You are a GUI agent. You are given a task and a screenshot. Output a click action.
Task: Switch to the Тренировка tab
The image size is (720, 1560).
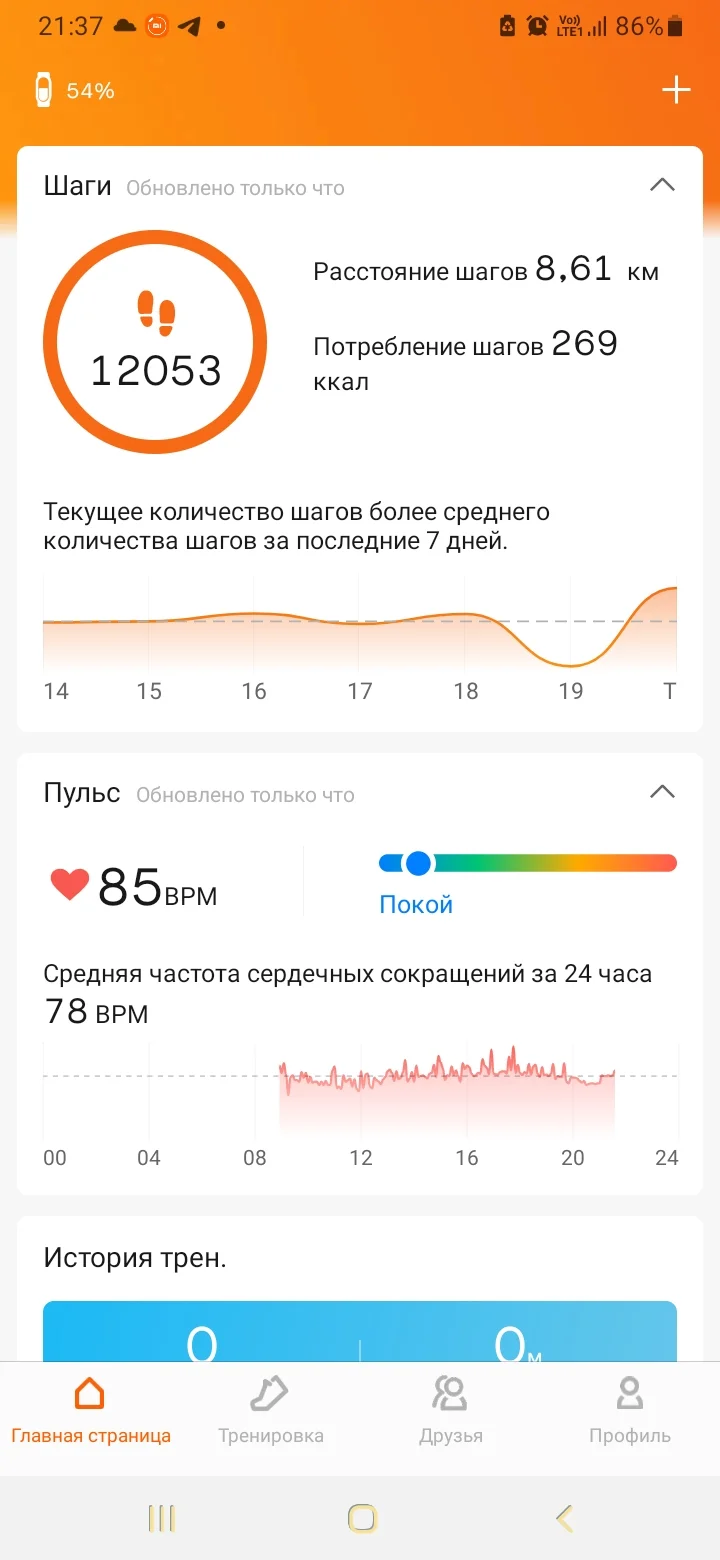[x=269, y=1410]
